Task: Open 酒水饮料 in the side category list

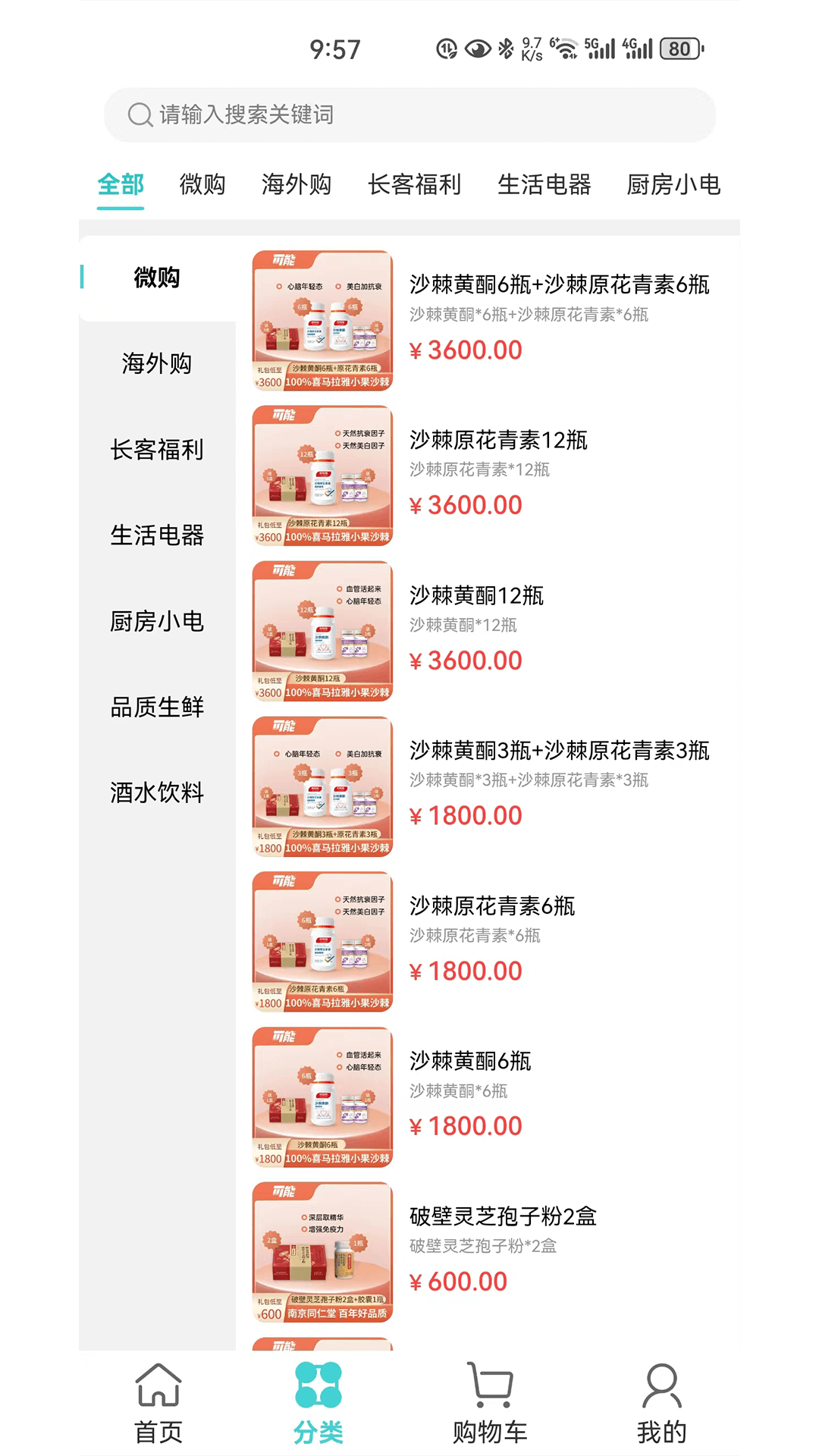Action: (x=157, y=792)
